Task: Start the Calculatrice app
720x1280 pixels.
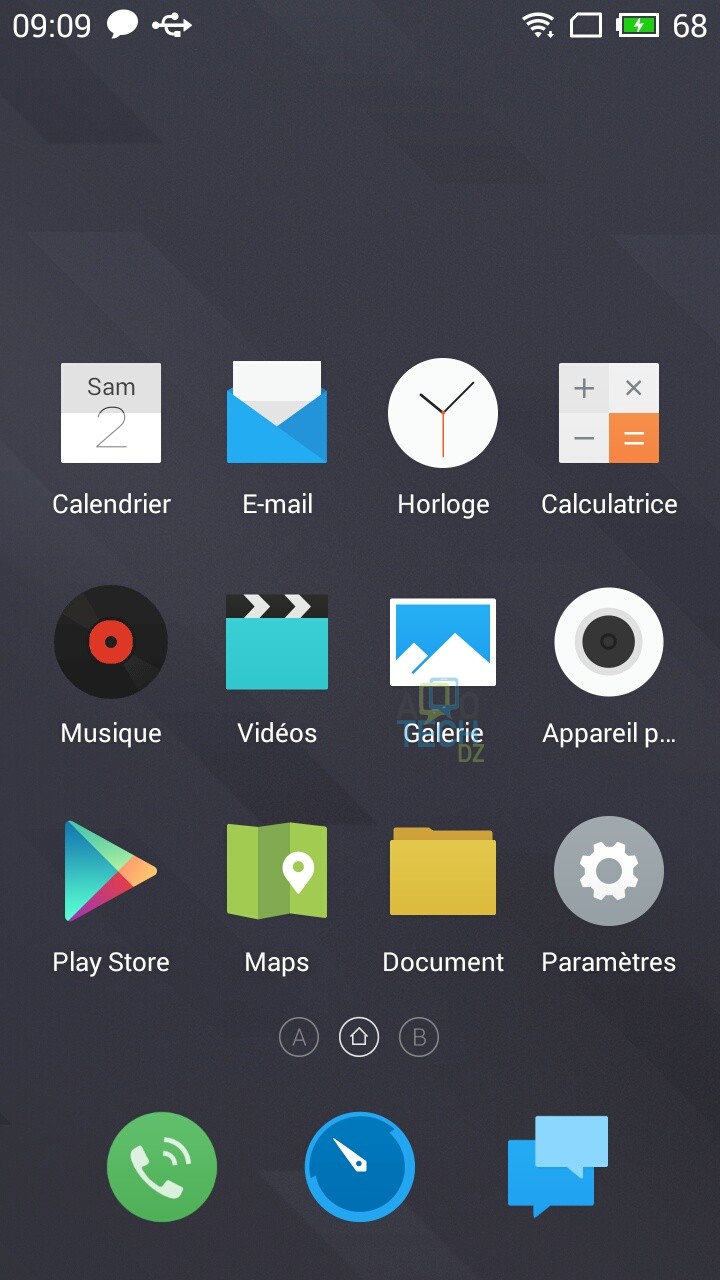Action: tap(609, 413)
